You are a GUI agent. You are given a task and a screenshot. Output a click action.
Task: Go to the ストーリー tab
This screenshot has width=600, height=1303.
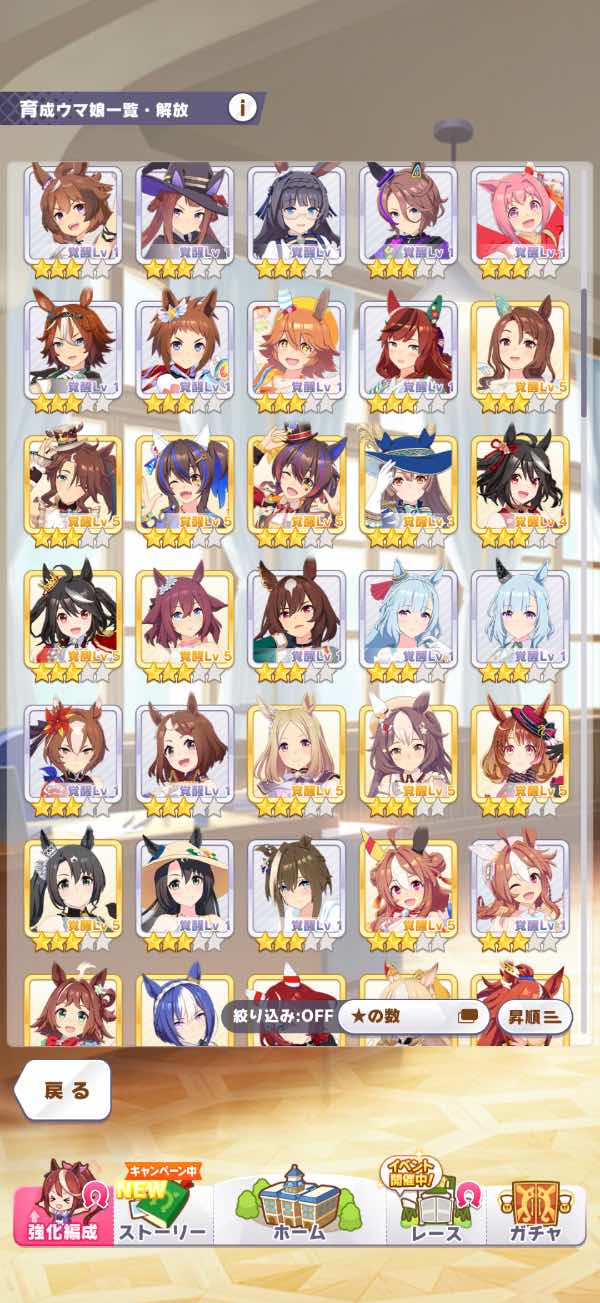pos(164,1213)
